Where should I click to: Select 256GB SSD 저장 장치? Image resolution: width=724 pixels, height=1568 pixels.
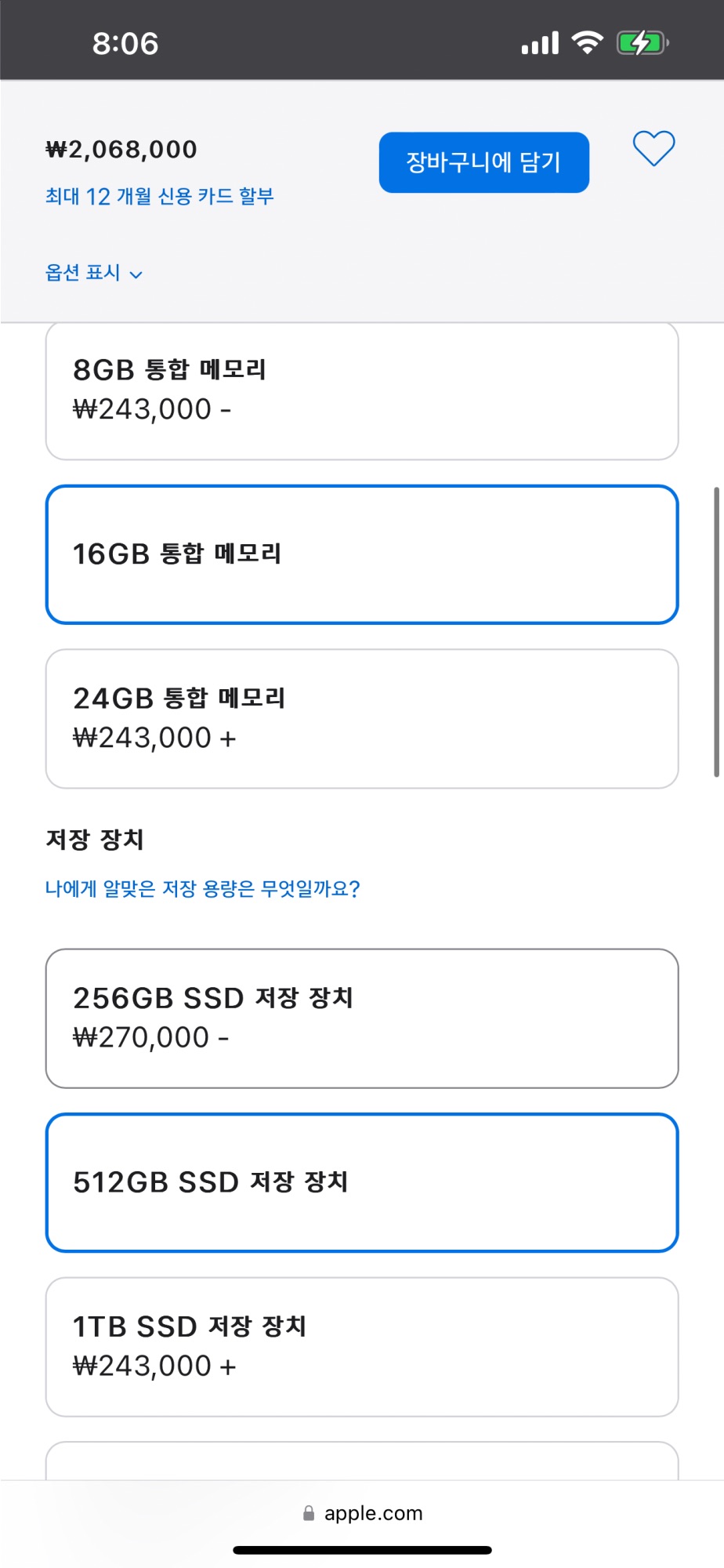pos(362,1018)
